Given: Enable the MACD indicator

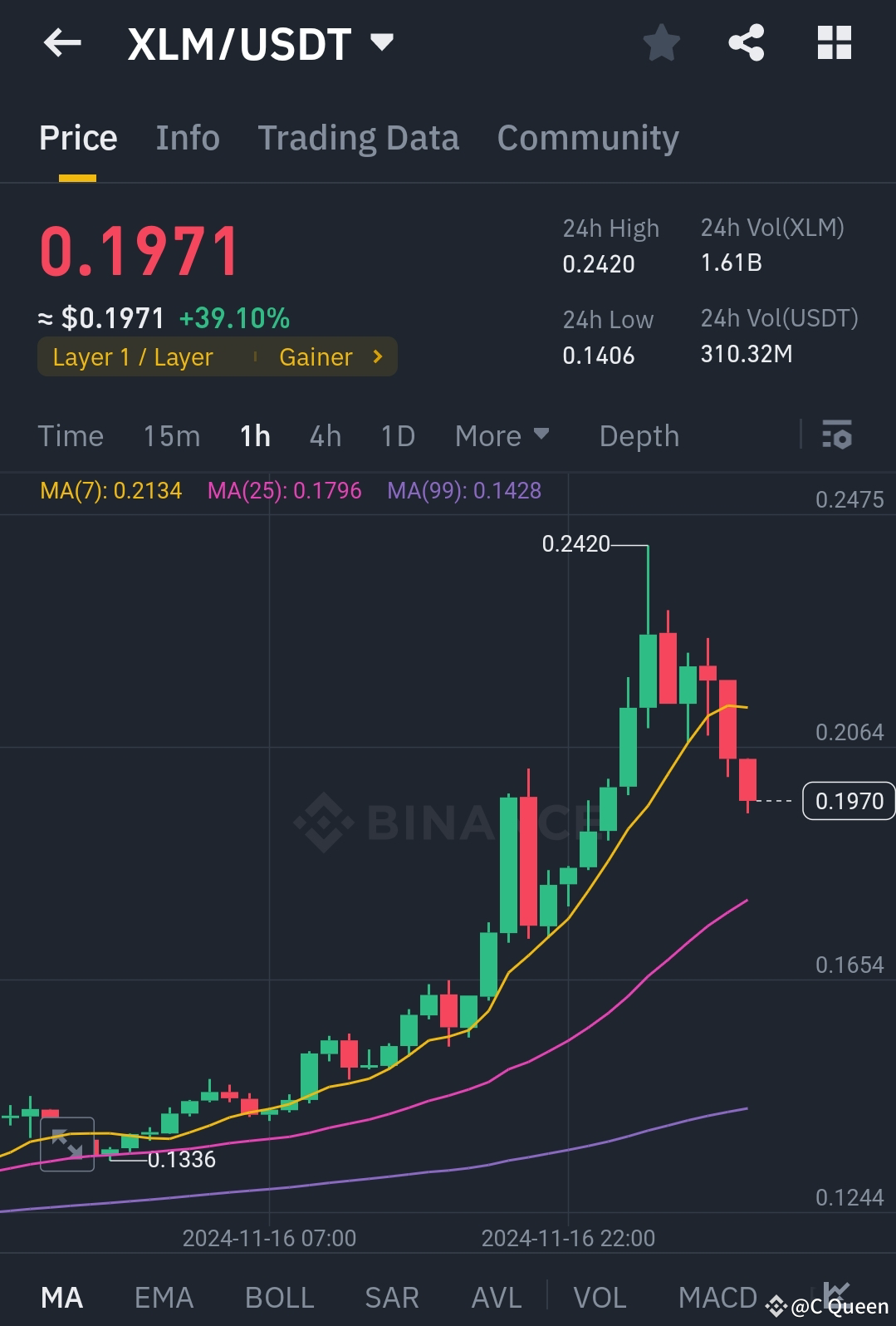Looking at the screenshot, I should [717, 1296].
